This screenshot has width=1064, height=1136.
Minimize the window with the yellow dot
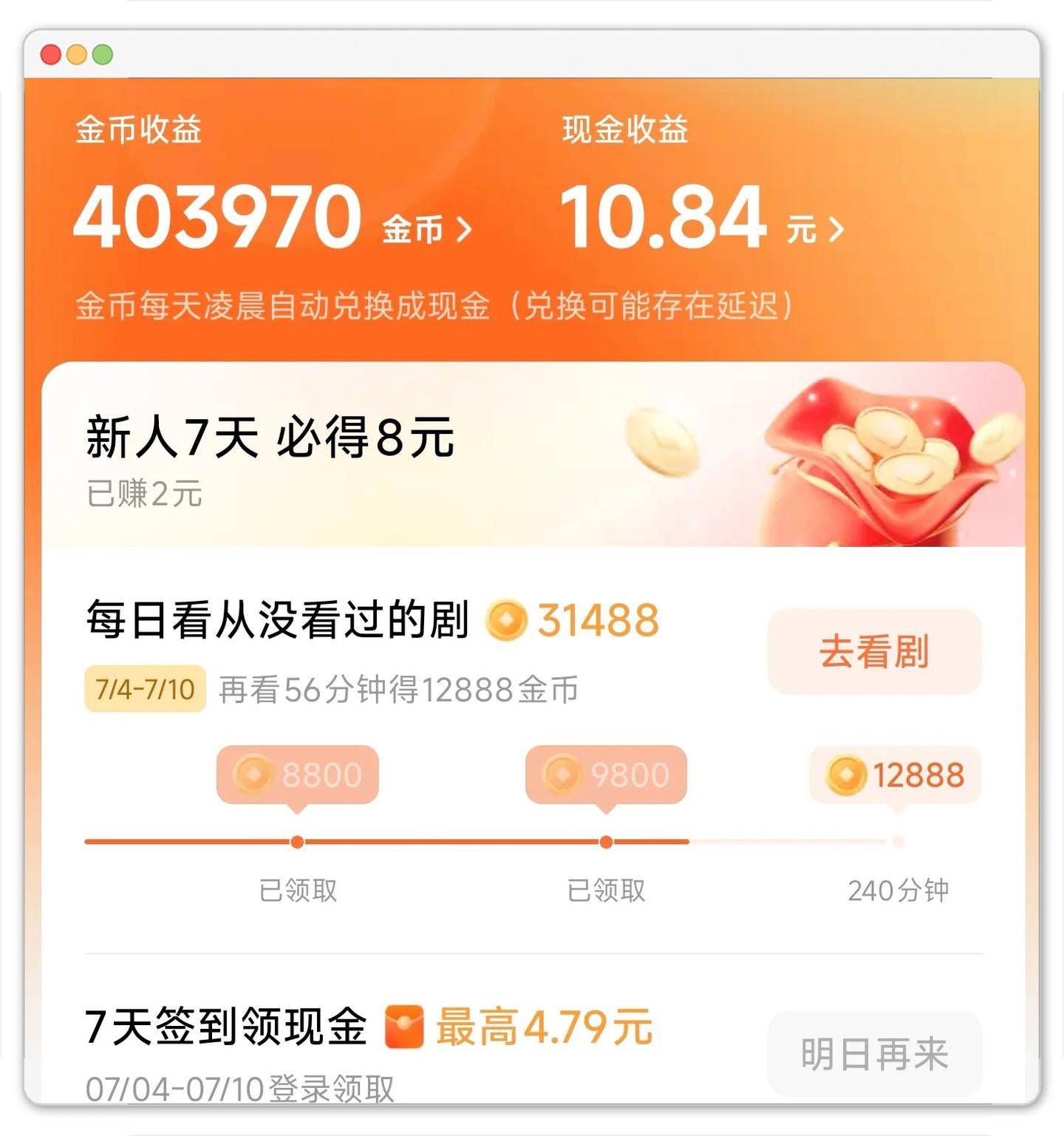[77, 55]
